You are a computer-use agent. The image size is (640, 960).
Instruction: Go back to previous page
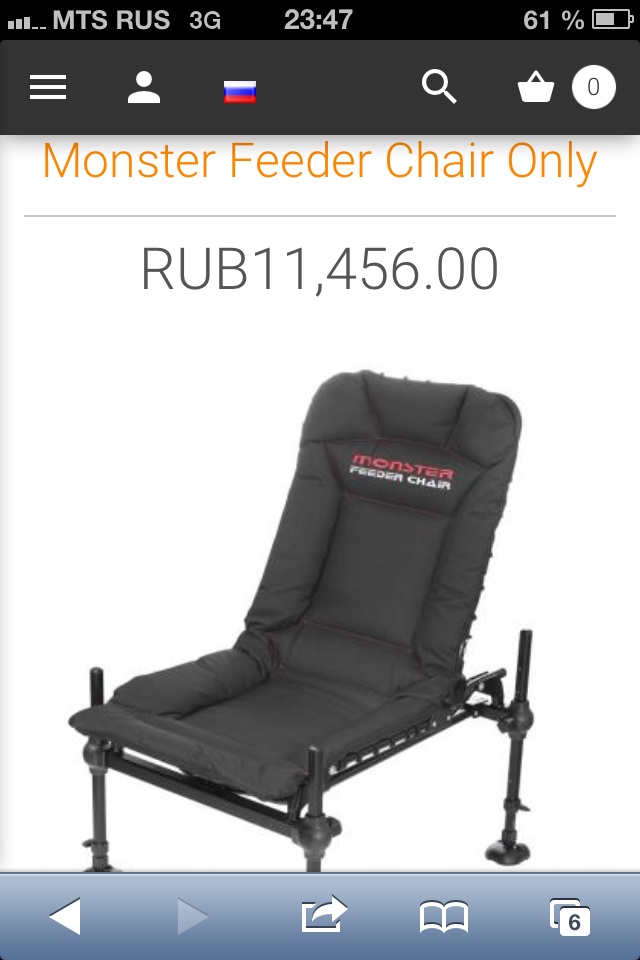(65, 916)
